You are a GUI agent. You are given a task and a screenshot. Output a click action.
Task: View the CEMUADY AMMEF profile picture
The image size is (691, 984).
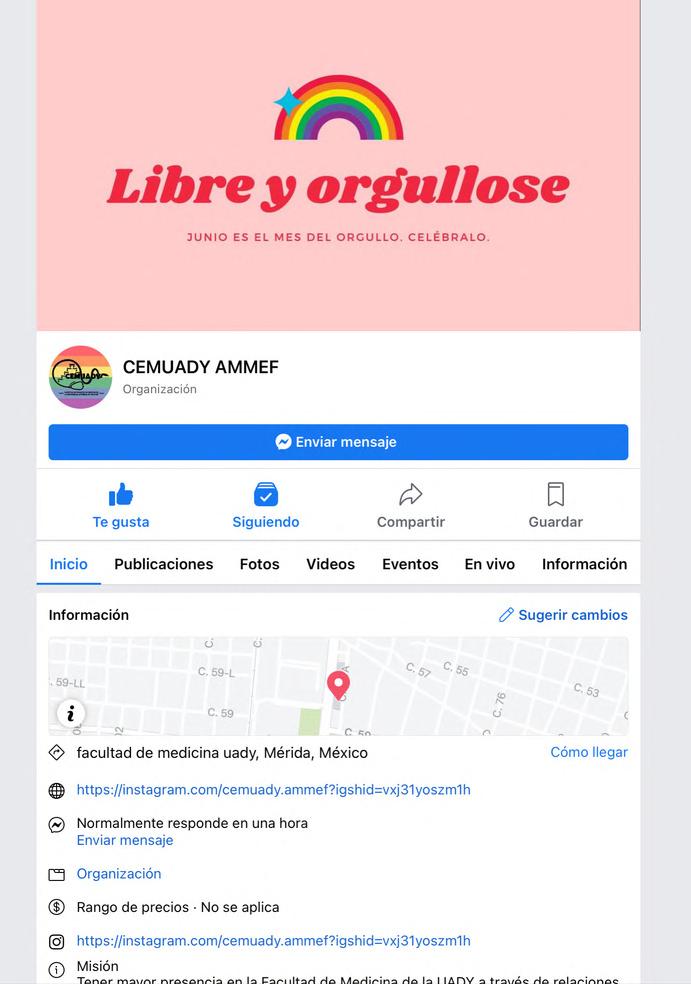click(x=80, y=377)
